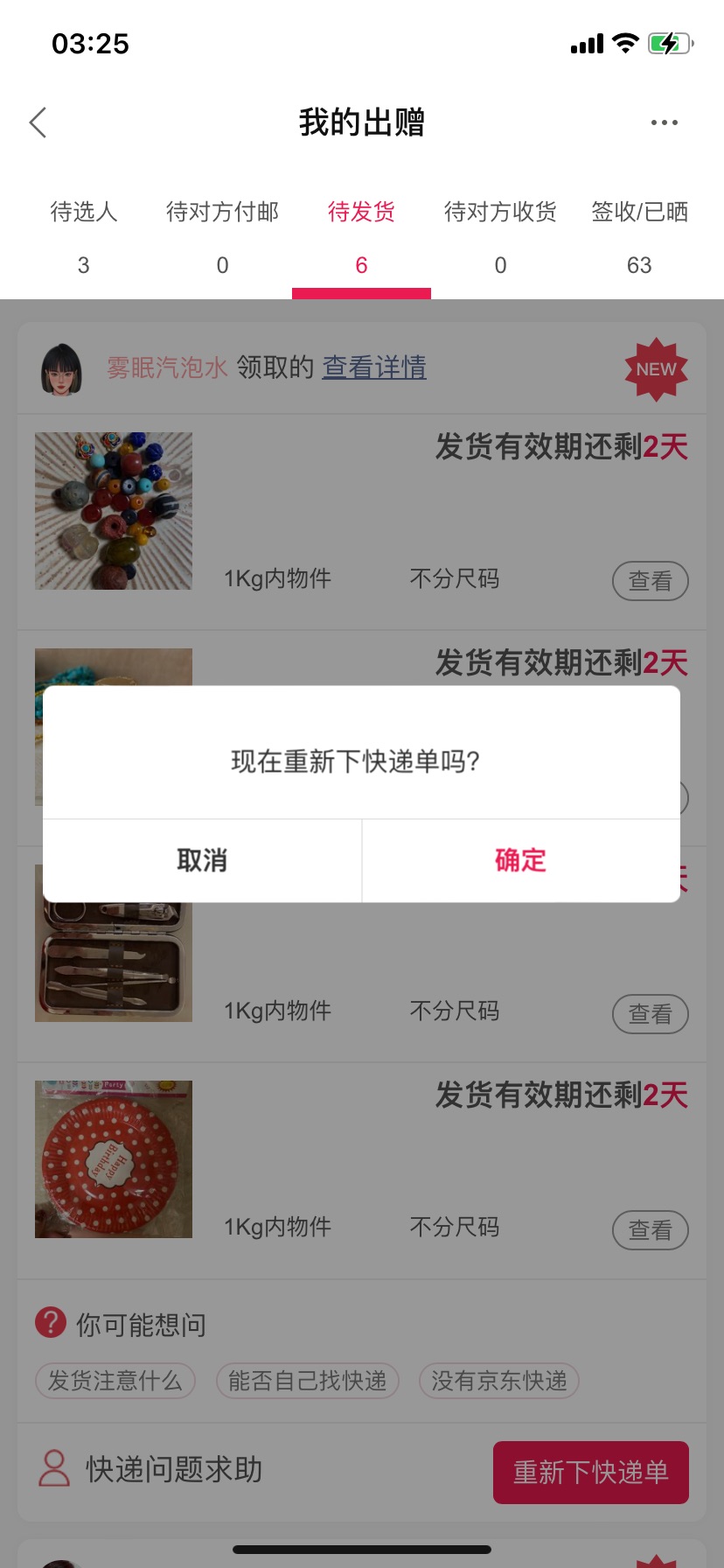Select the 能否自己找快递 question chip
The image size is (724, 1568).
308,1381
